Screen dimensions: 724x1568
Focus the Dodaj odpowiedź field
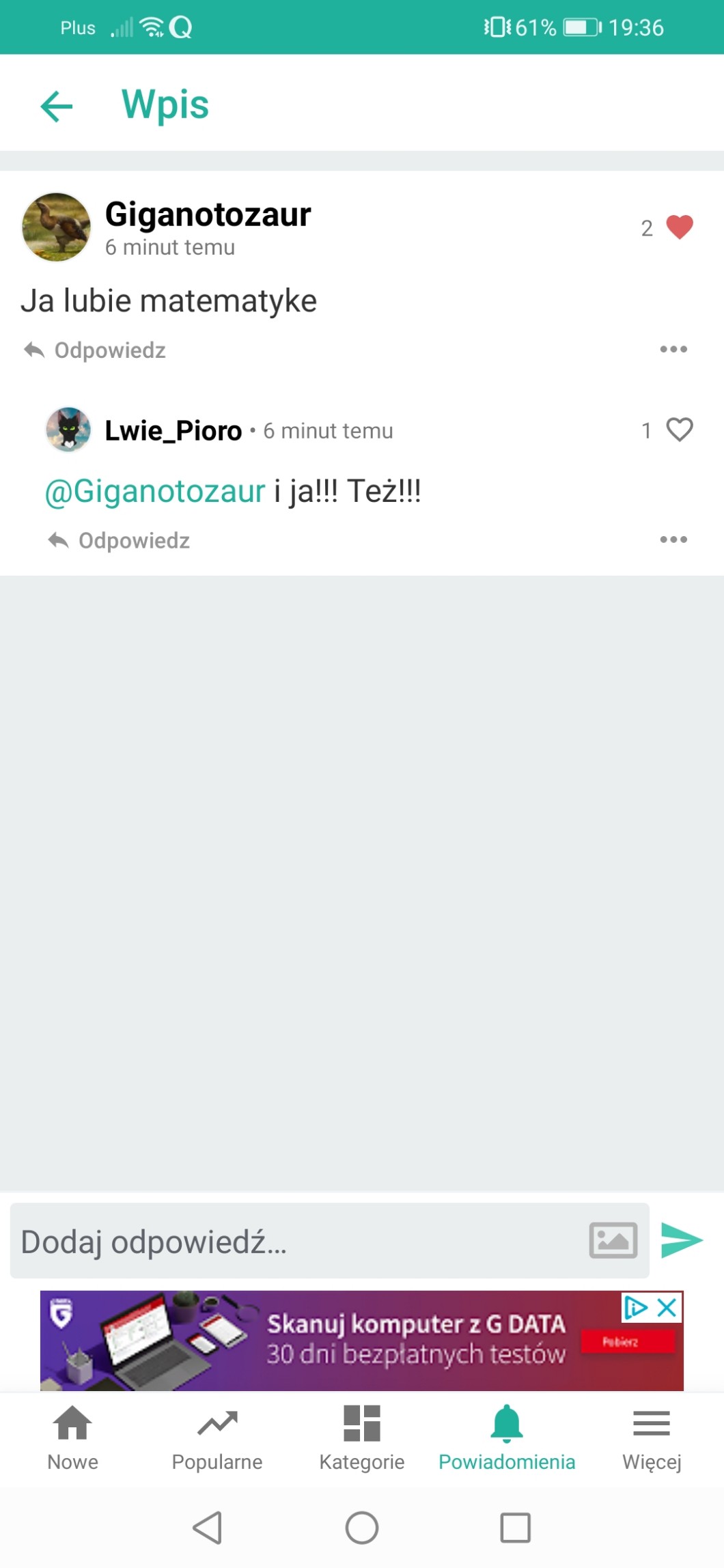[294, 1242]
